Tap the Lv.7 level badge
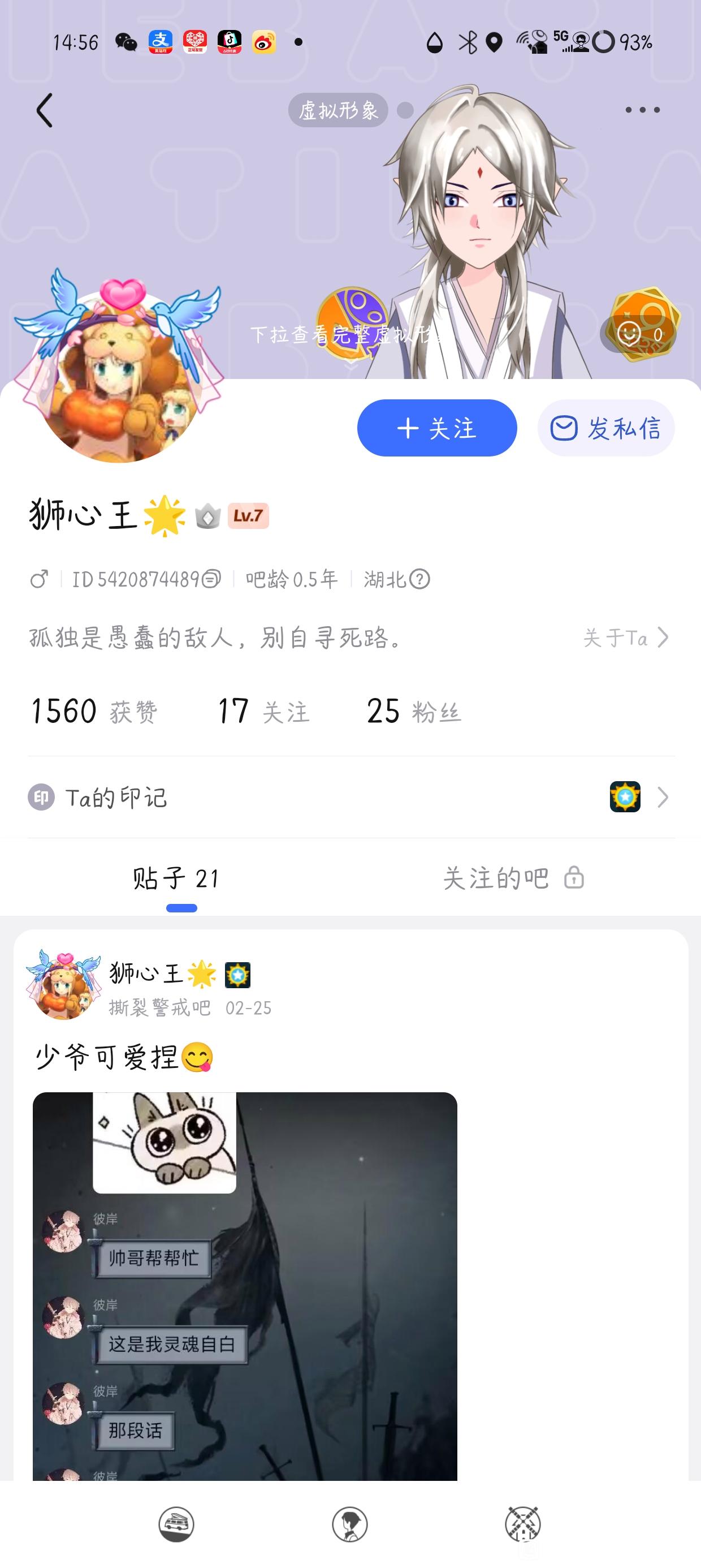The image size is (701, 1568). (x=248, y=516)
